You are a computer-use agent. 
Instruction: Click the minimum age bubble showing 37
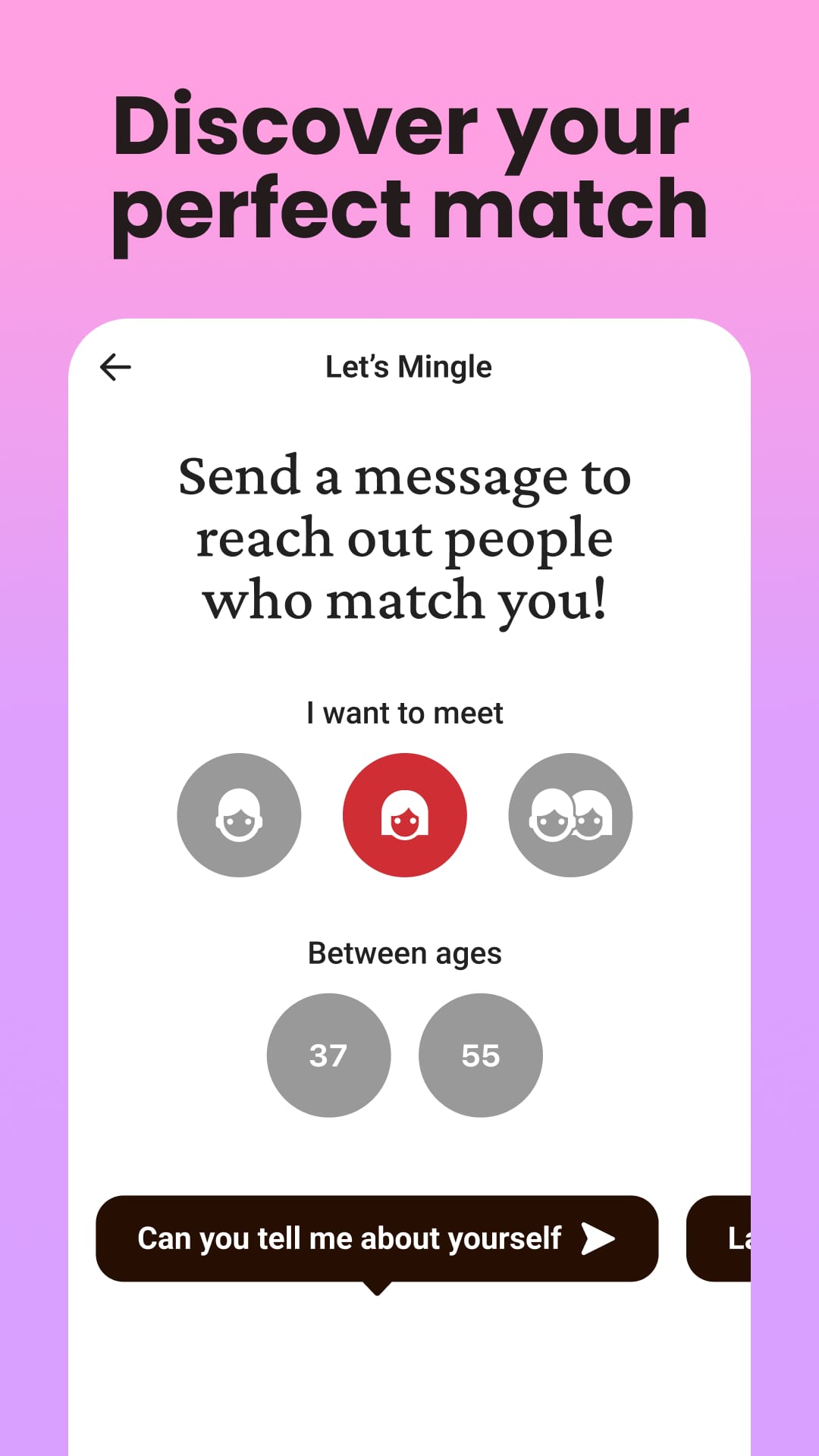(x=329, y=1056)
